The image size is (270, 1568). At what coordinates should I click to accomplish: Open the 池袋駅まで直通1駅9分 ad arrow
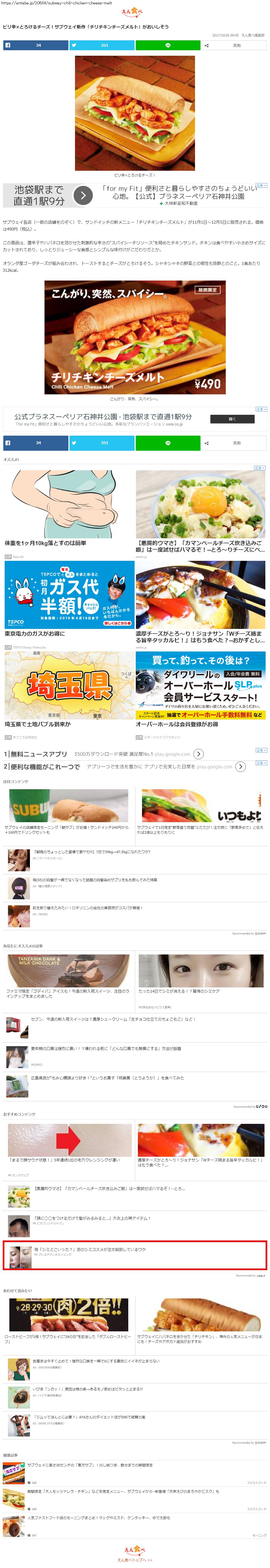point(83,195)
